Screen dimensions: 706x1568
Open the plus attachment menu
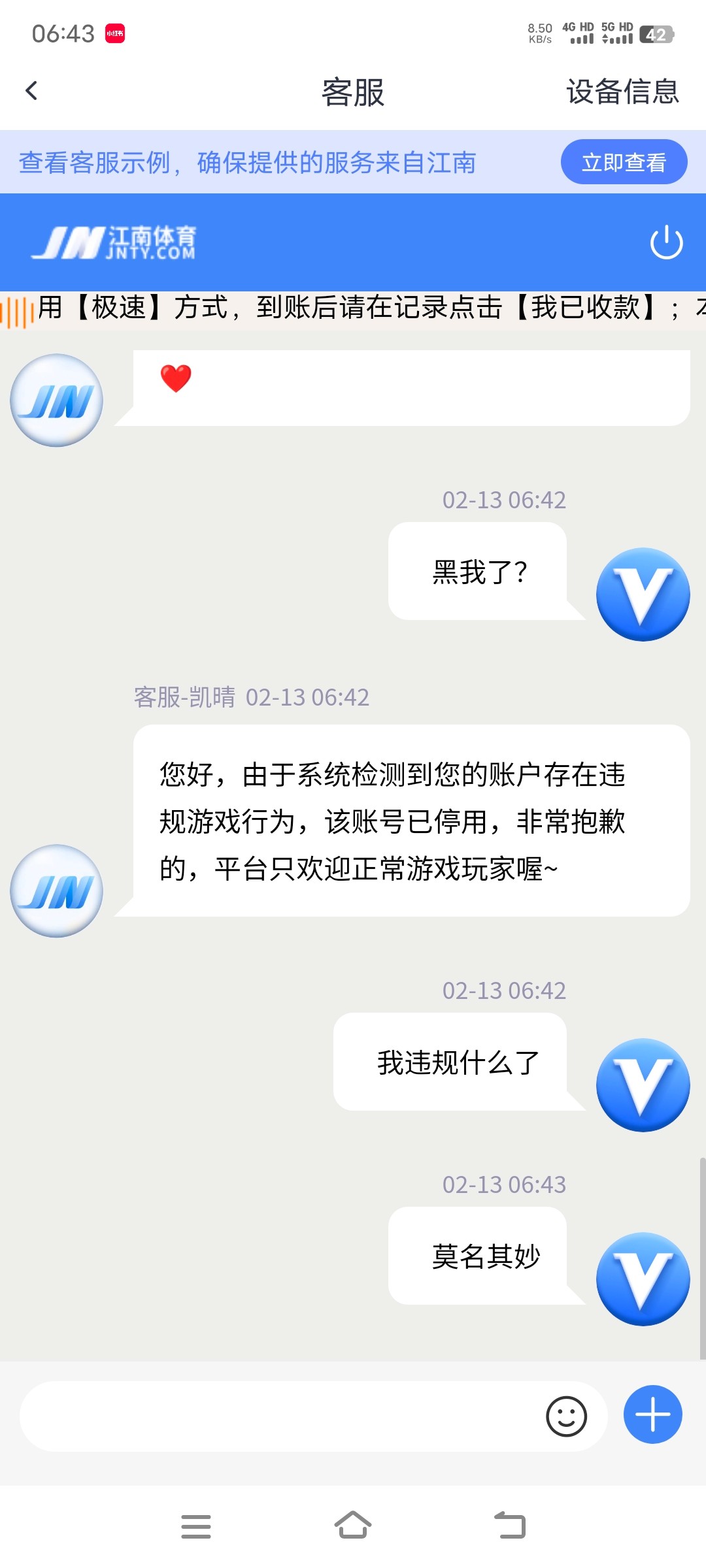coord(652,1414)
